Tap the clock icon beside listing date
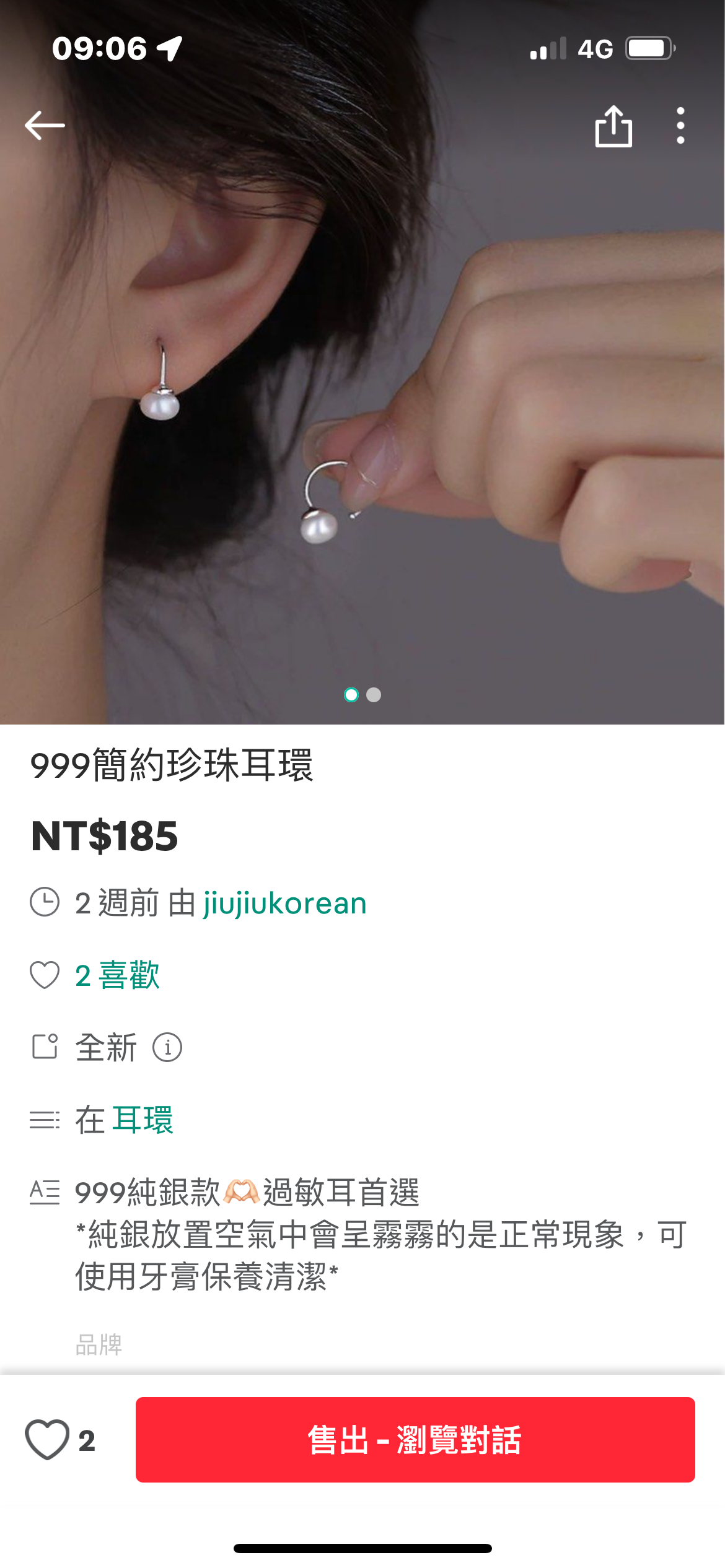The image size is (725, 1568). tap(46, 902)
